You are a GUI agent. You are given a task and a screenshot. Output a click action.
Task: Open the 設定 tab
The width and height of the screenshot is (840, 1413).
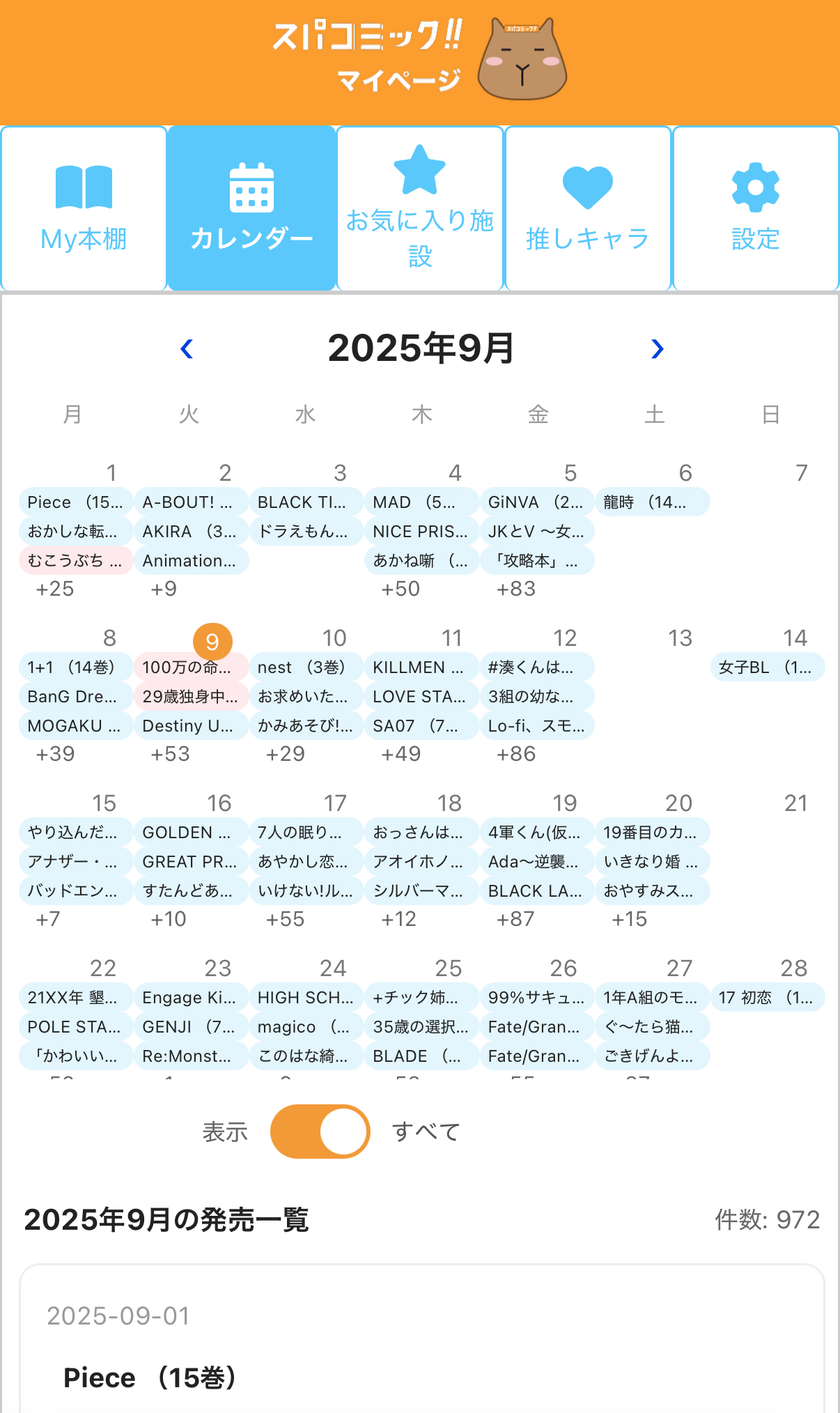(x=756, y=208)
